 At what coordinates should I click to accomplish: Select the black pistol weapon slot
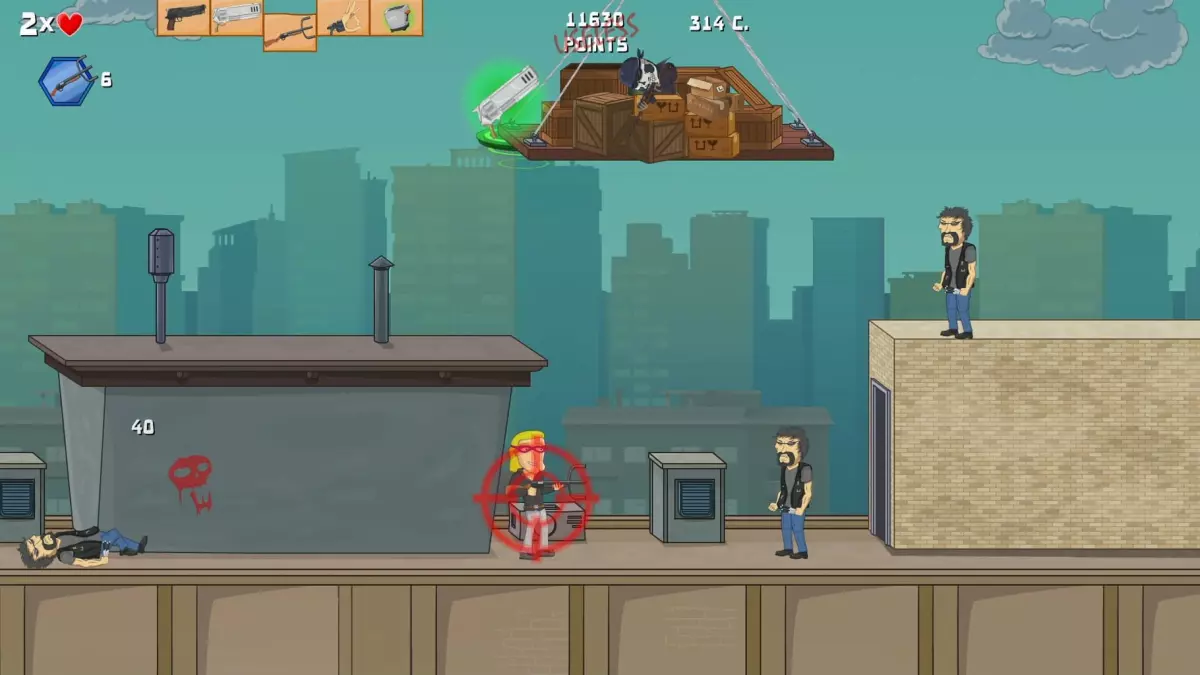183,17
